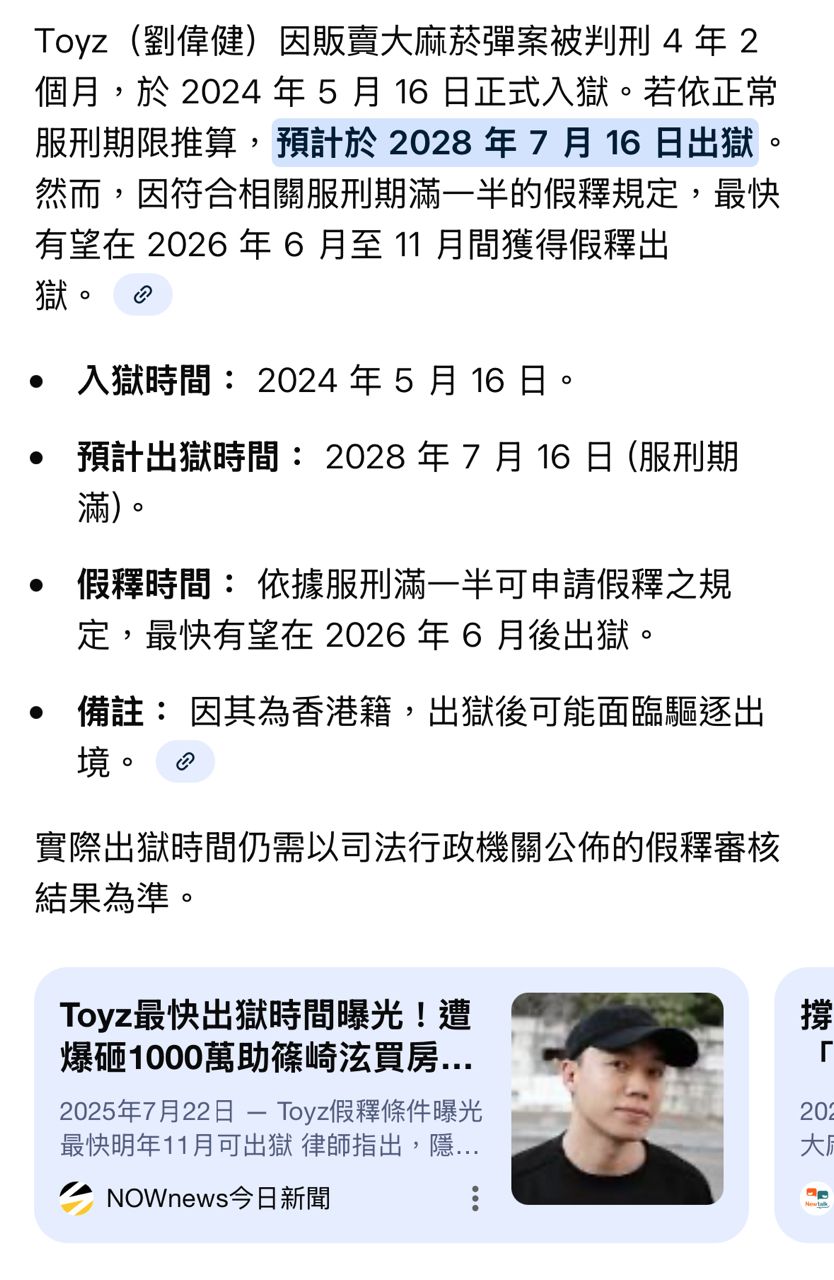Open overflow menu on NOWnews card
834x1280 pixels.
475,1198
